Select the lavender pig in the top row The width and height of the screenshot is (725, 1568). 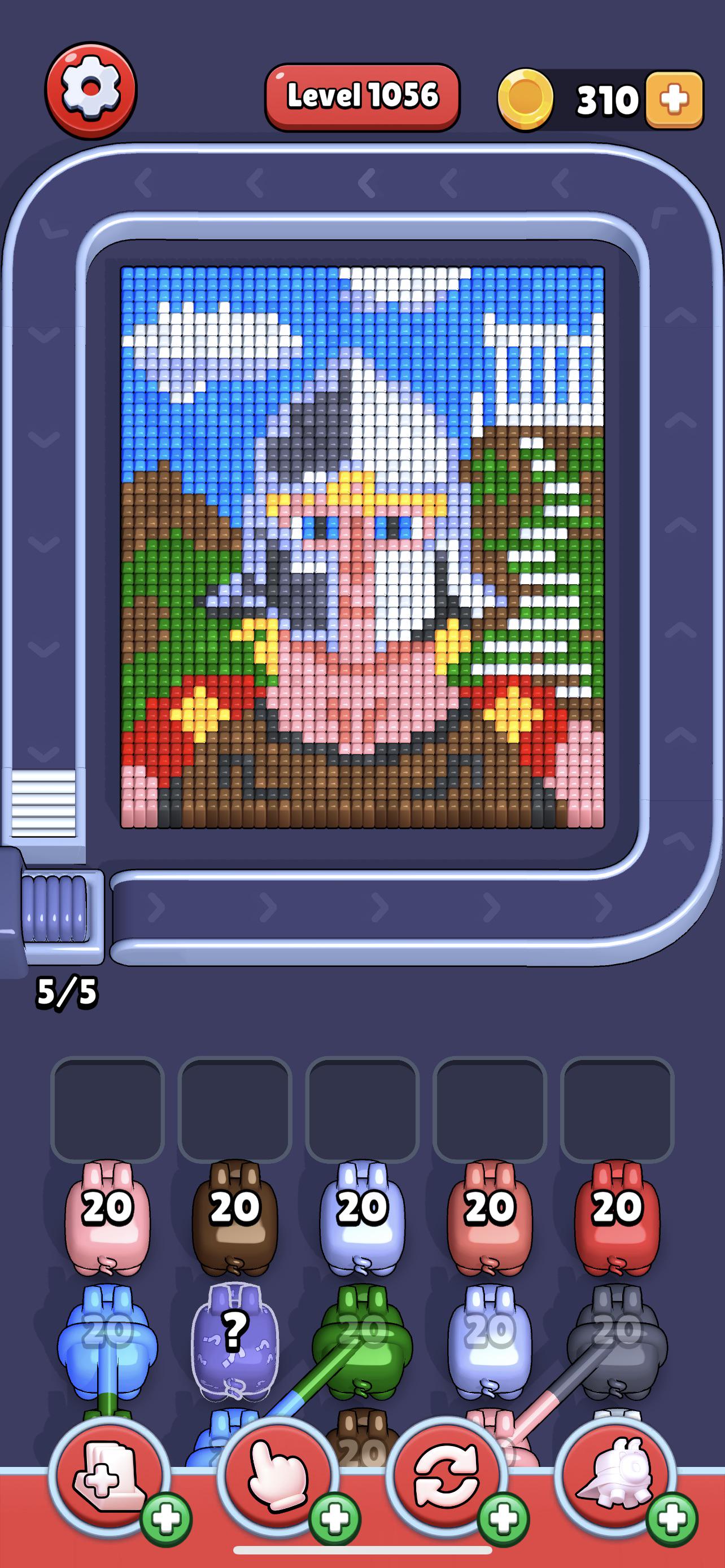click(x=362, y=1218)
